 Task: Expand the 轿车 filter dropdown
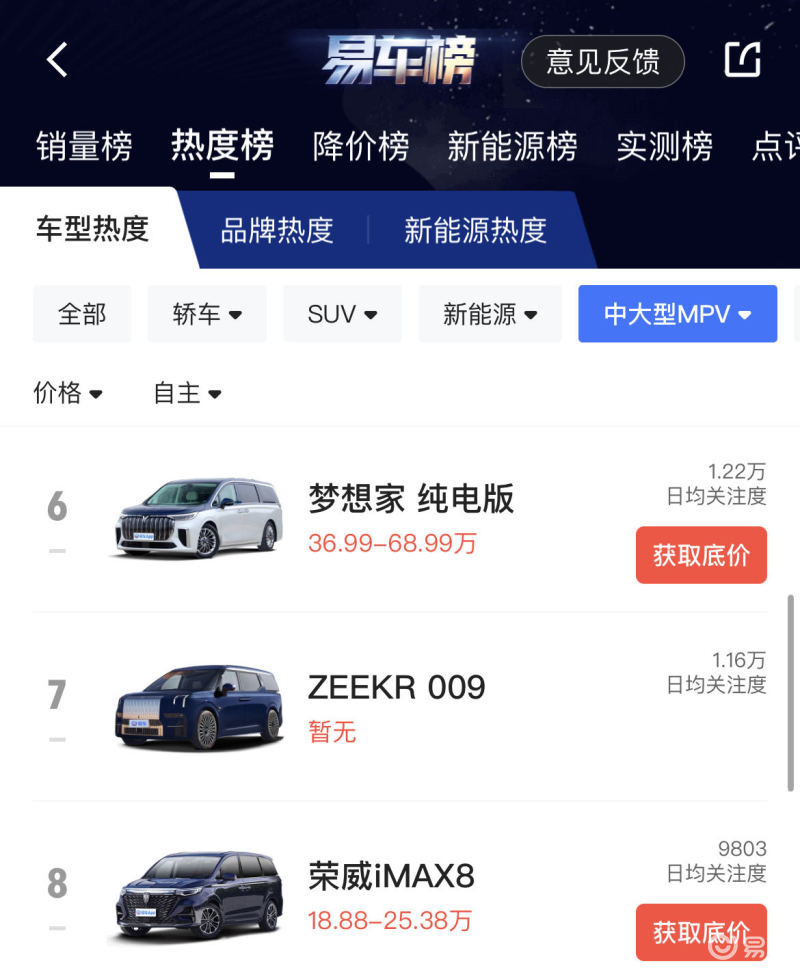pos(207,314)
